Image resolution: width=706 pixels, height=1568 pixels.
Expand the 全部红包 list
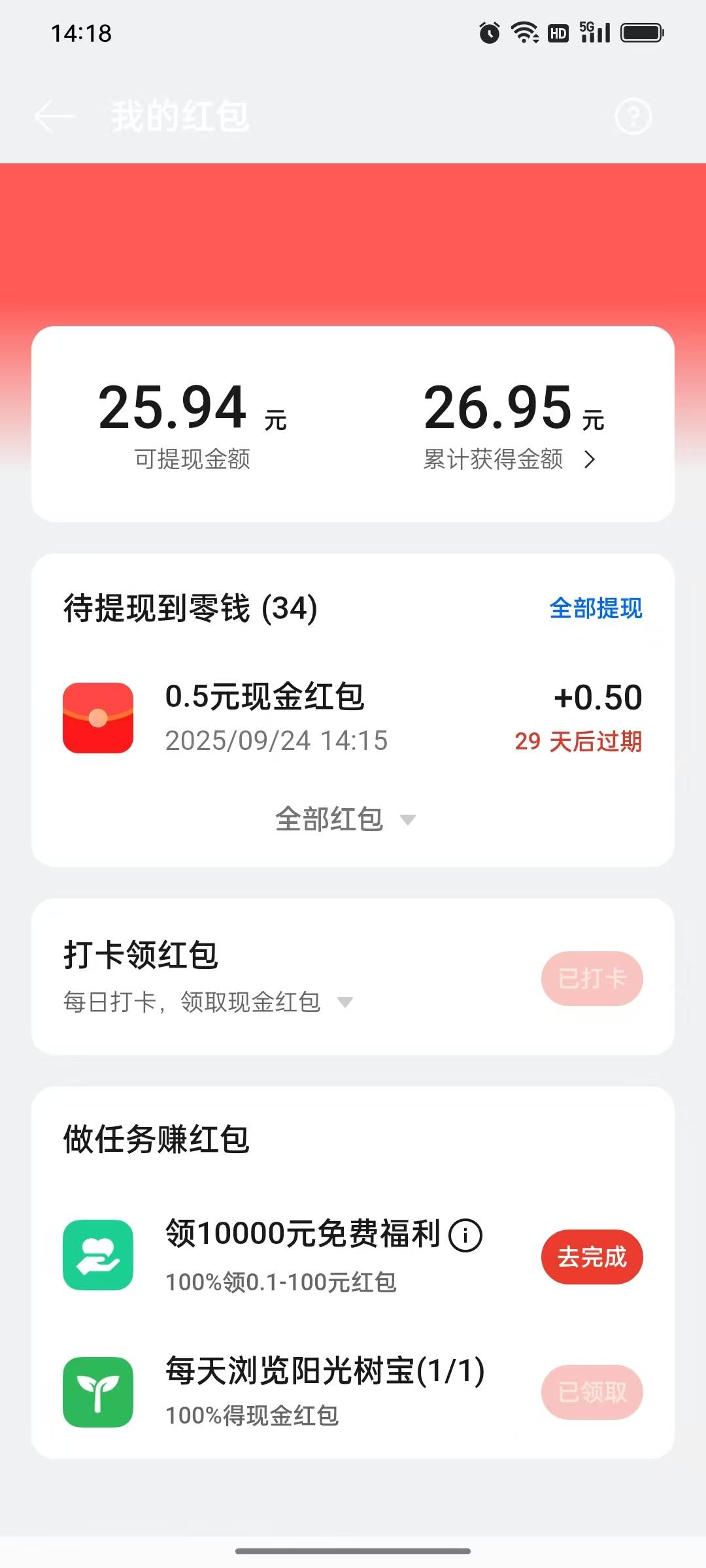click(345, 819)
